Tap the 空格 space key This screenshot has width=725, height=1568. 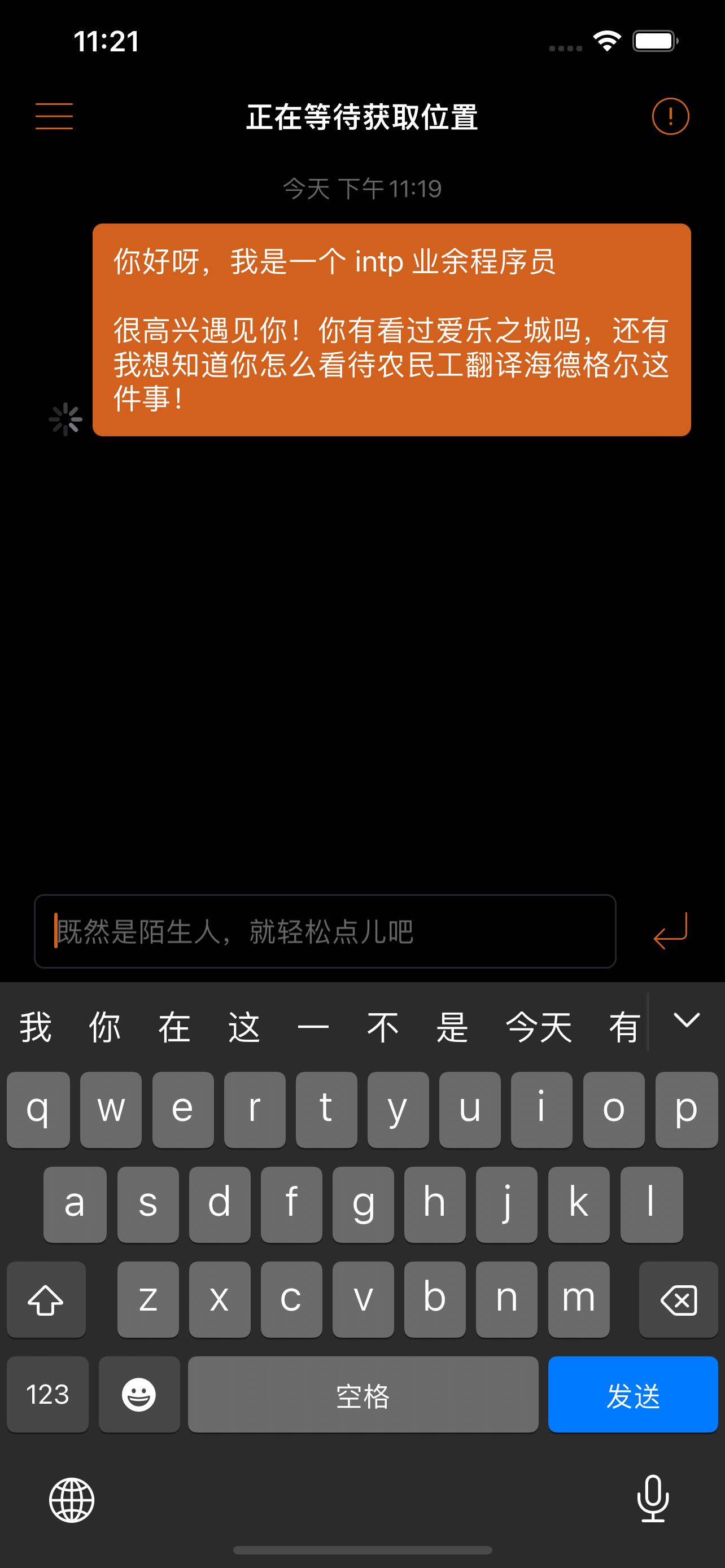tap(363, 1395)
